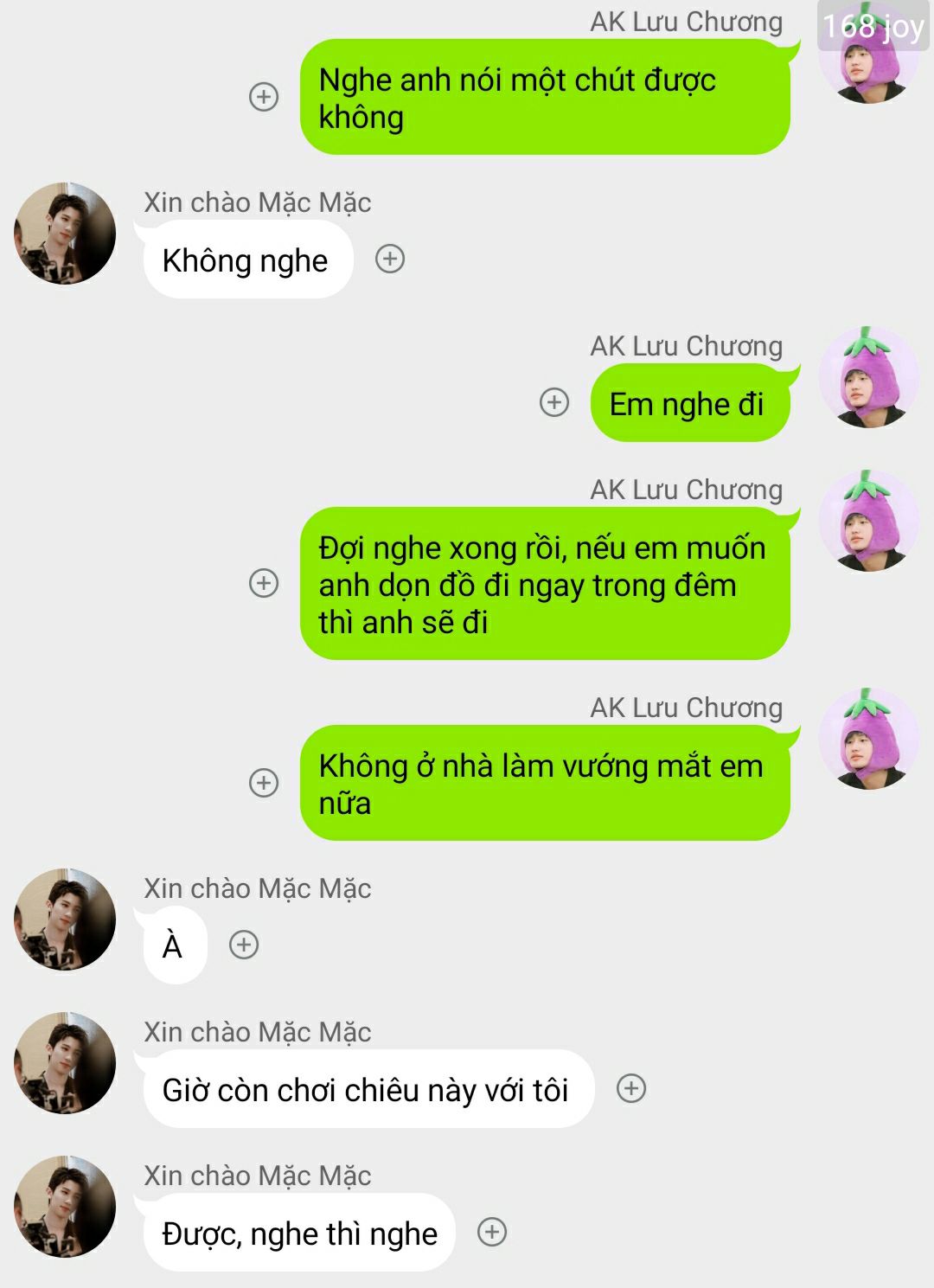The image size is (934, 1288).
Task: Open the plus icon beside the "À" message
Action: pyautogui.click(x=244, y=945)
